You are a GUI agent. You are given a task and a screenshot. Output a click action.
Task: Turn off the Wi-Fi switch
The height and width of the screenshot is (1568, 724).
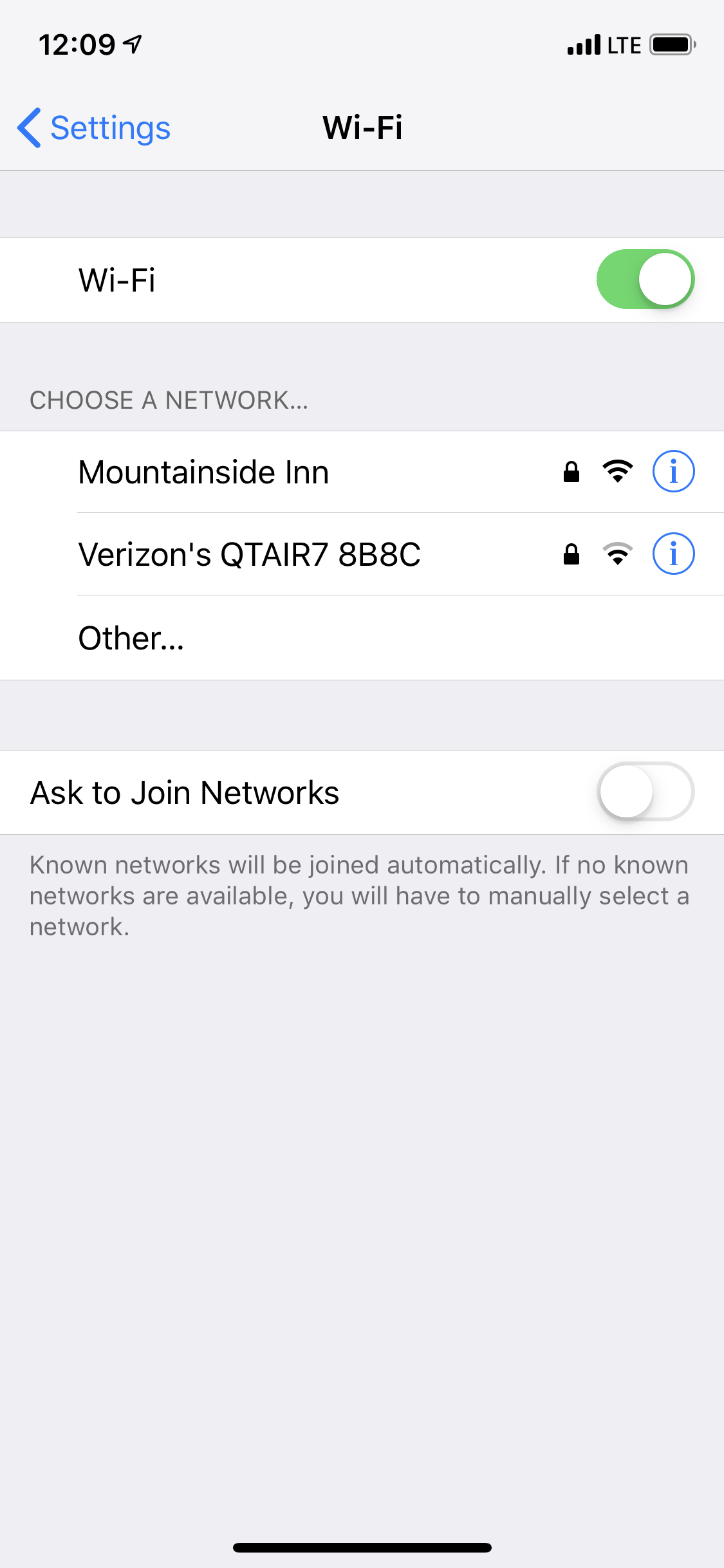click(x=645, y=279)
